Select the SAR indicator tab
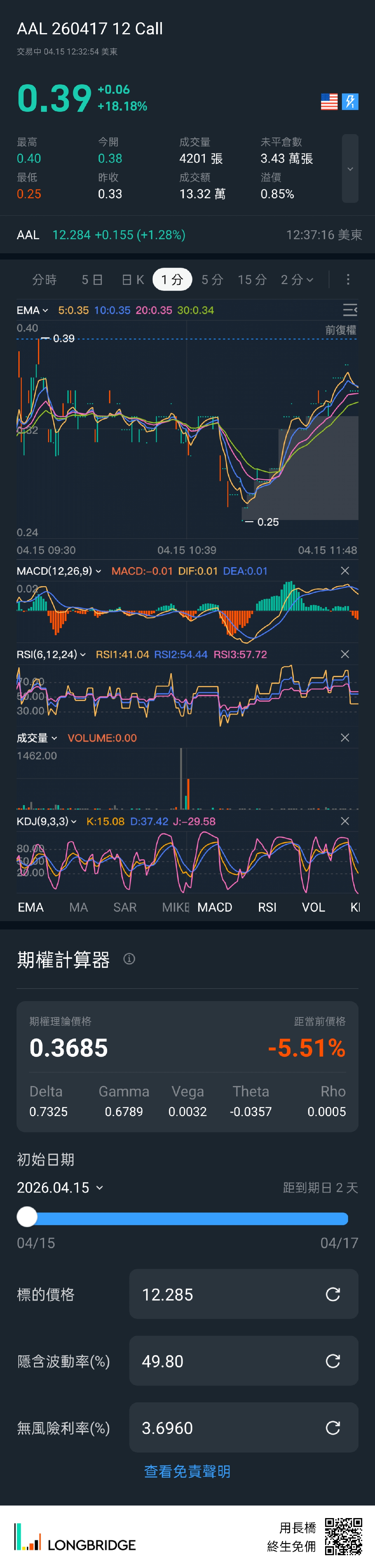This screenshot has width=375, height=1568. [125, 907]
